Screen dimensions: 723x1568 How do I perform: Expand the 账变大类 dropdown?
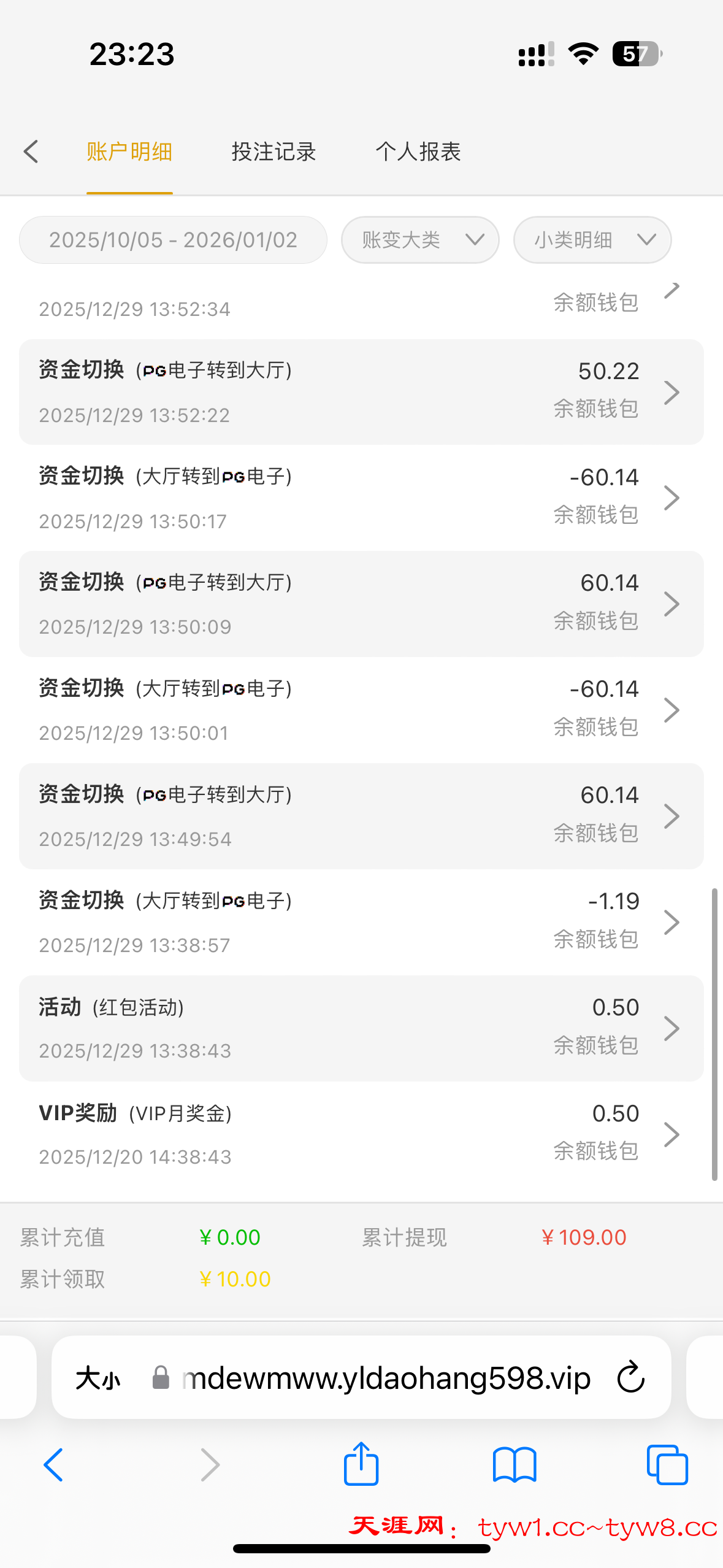(420, 240)
